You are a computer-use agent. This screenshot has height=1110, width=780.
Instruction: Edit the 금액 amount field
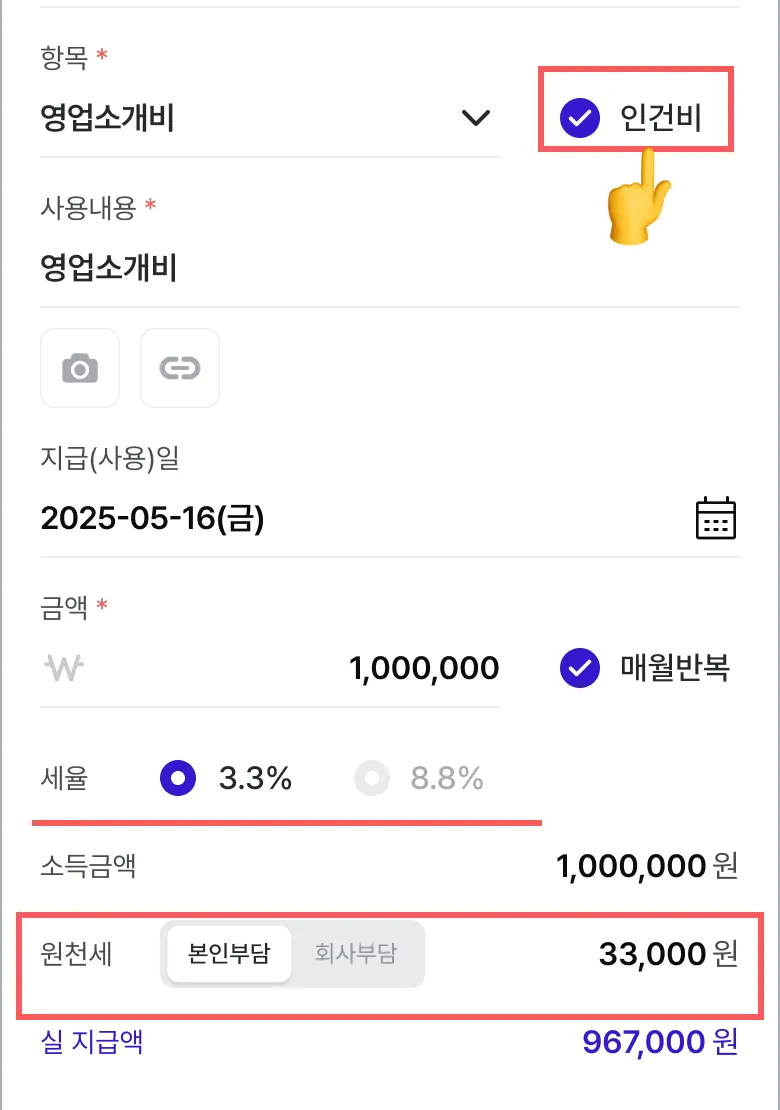point(300,668)
